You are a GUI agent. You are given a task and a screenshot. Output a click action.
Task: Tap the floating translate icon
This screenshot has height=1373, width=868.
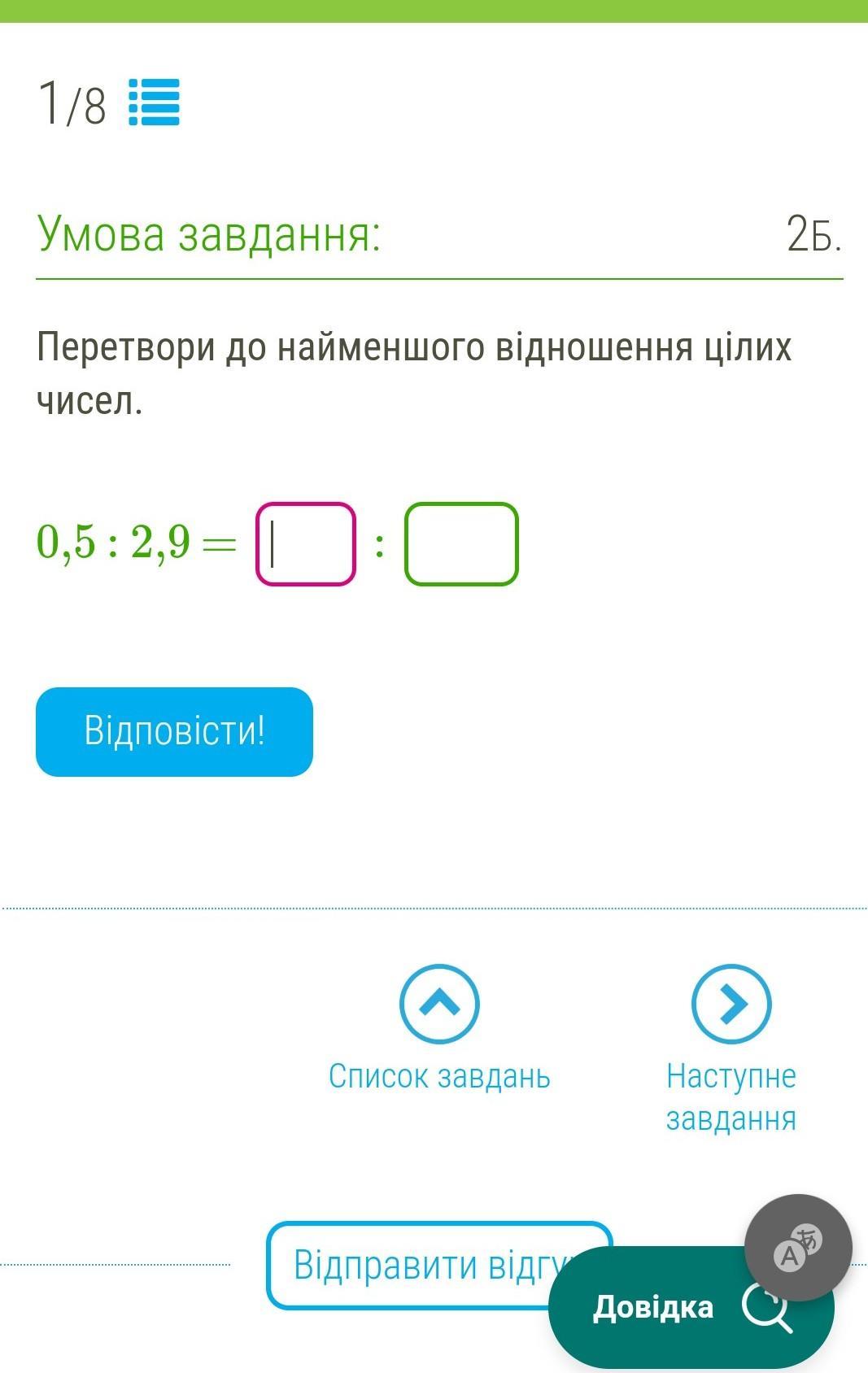tap(798, 1247)
